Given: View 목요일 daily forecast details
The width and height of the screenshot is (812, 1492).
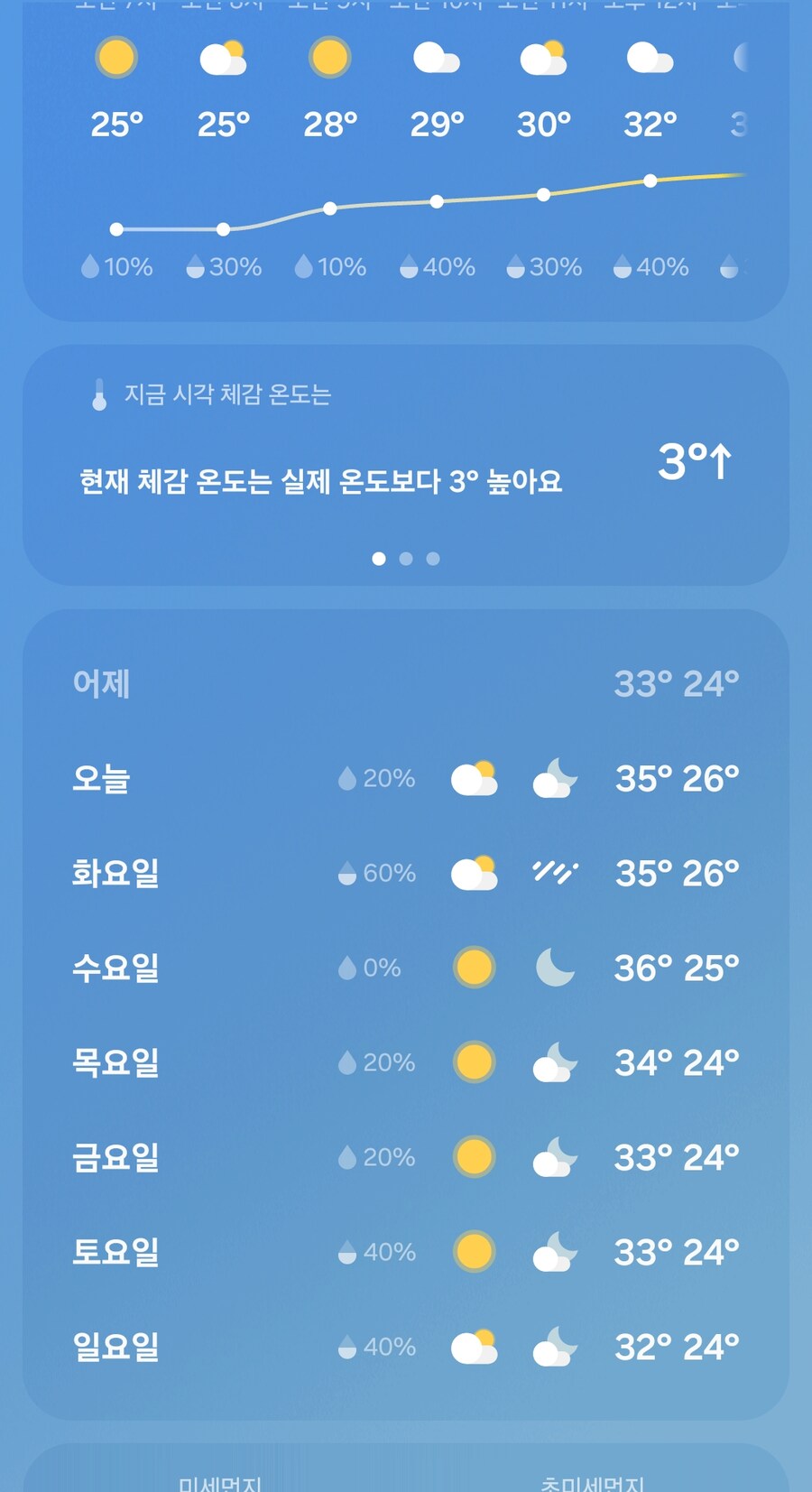Looking at the screenshot, I should [x=406, y=1062].
